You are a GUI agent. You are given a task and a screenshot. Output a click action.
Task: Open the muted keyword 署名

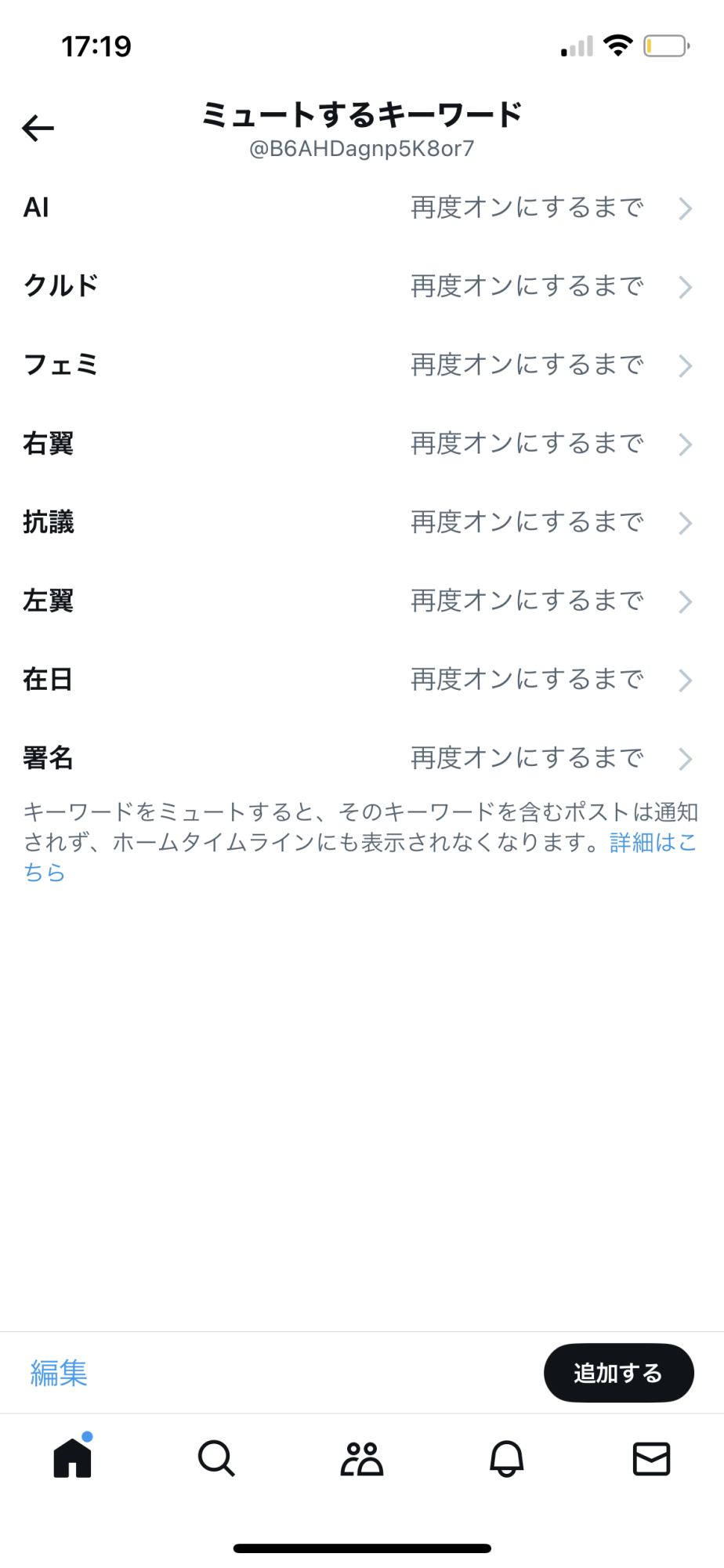360,758
